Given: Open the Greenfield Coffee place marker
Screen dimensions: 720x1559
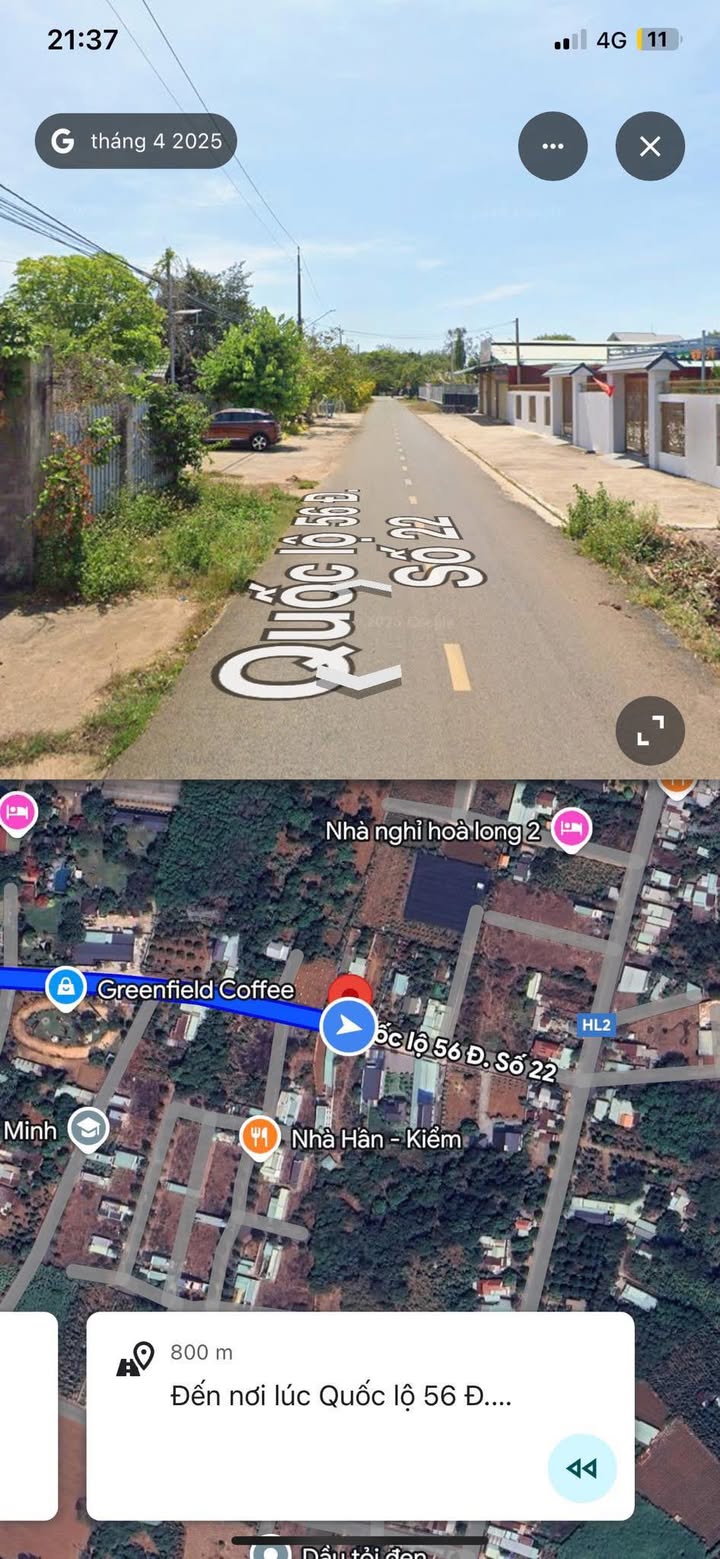Looking at the screenshot, I should coord(66,989).
